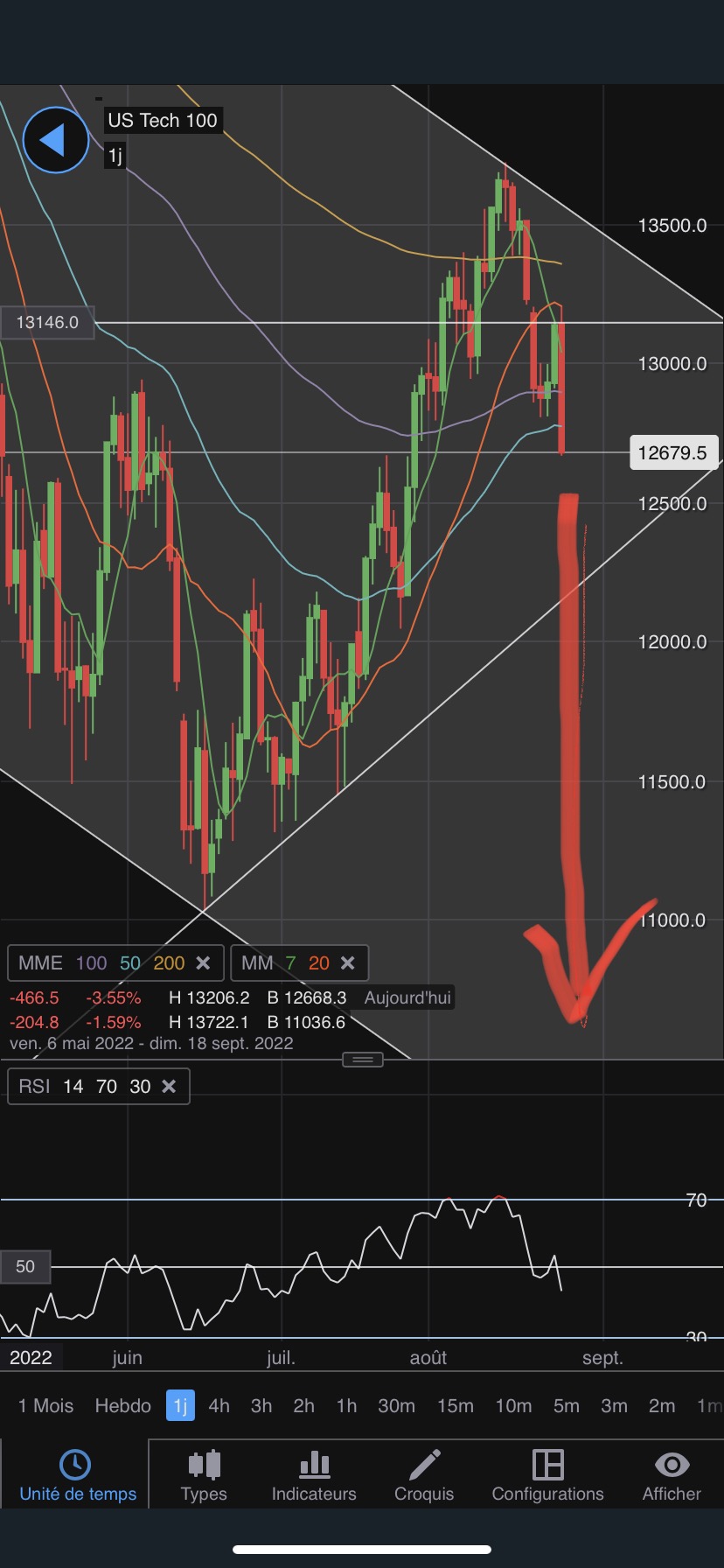Set the chart to 5m interval

click(x=566, y=1405)
